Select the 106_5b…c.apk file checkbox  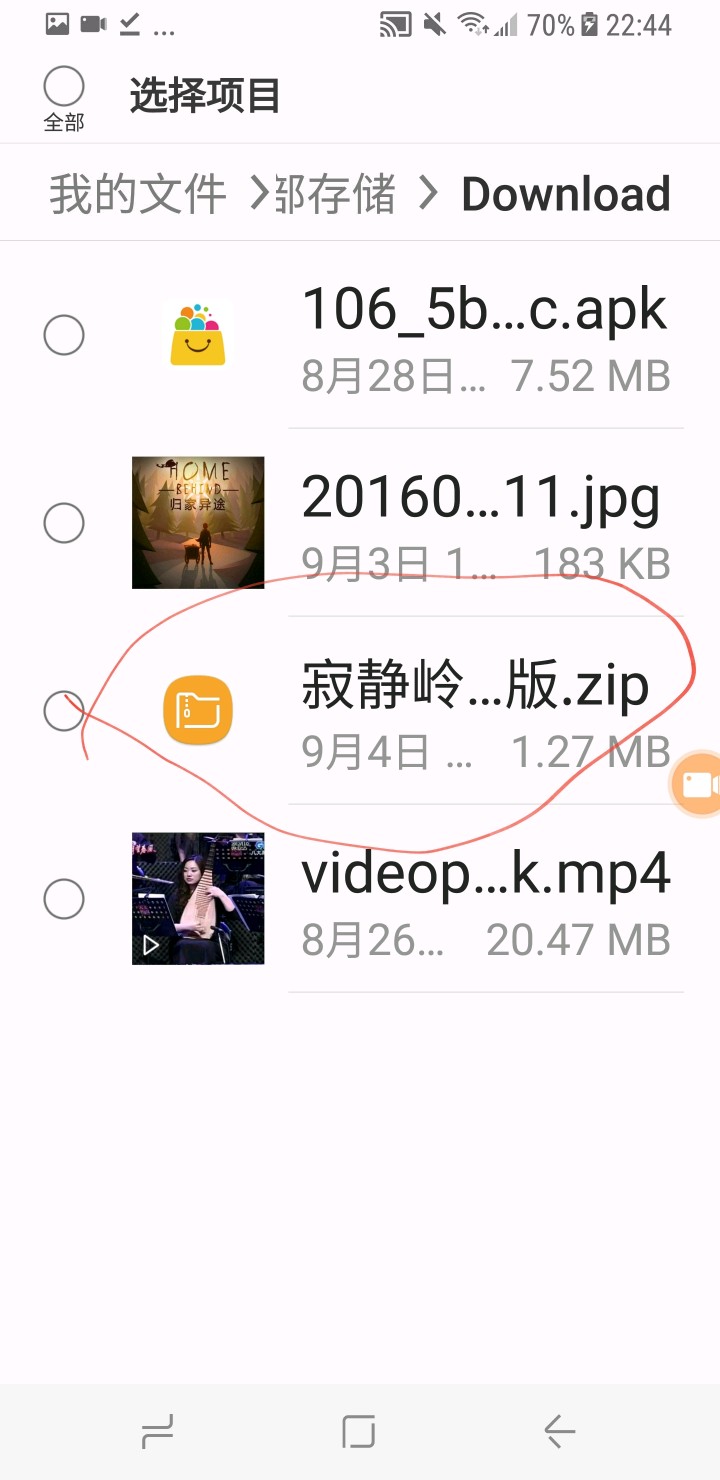click(x=64, y=335)
